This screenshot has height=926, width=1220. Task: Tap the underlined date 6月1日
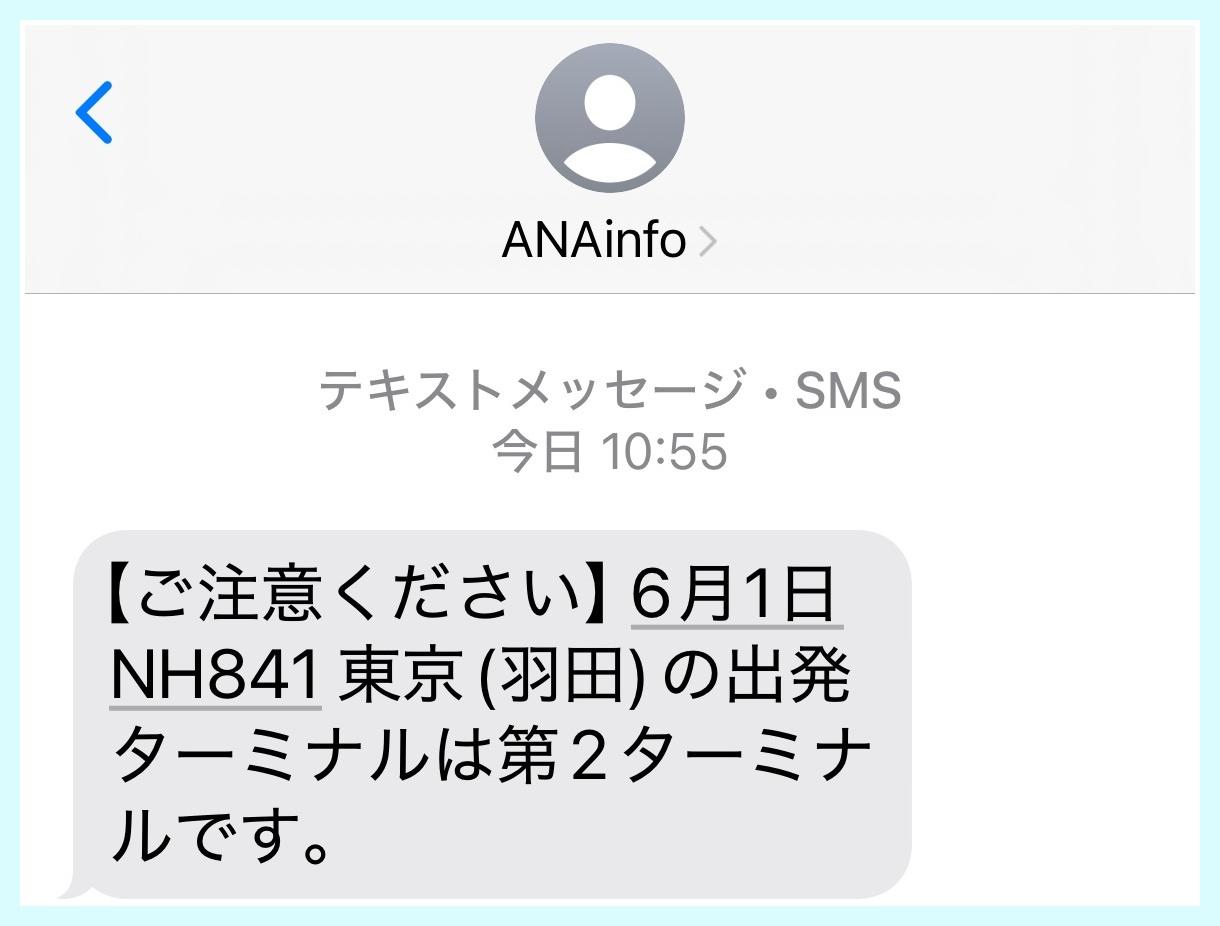pyautogui.click(x=736, y=598)
